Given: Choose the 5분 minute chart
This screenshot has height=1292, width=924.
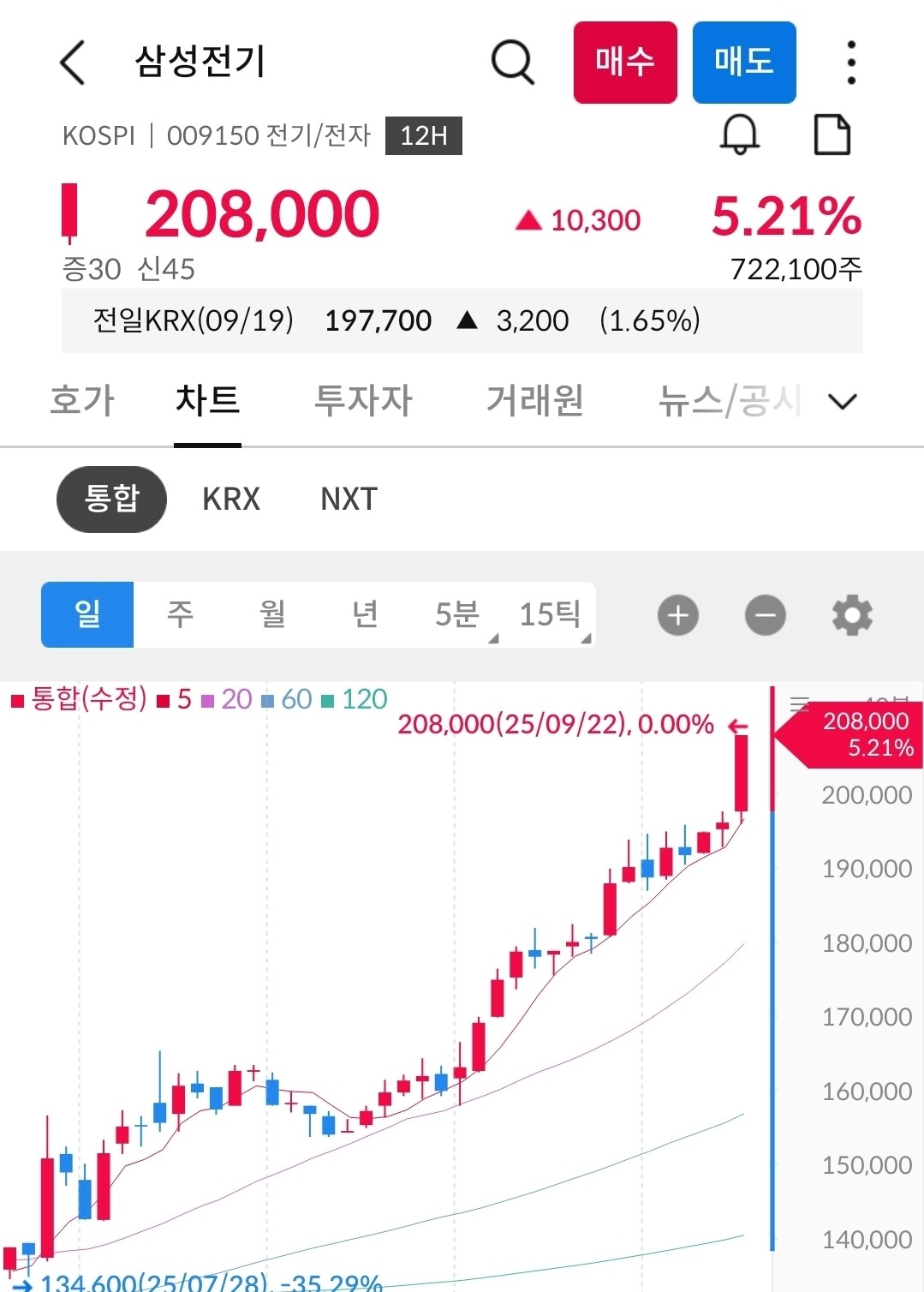Looking at the screenshot, I should coord(457,614).
